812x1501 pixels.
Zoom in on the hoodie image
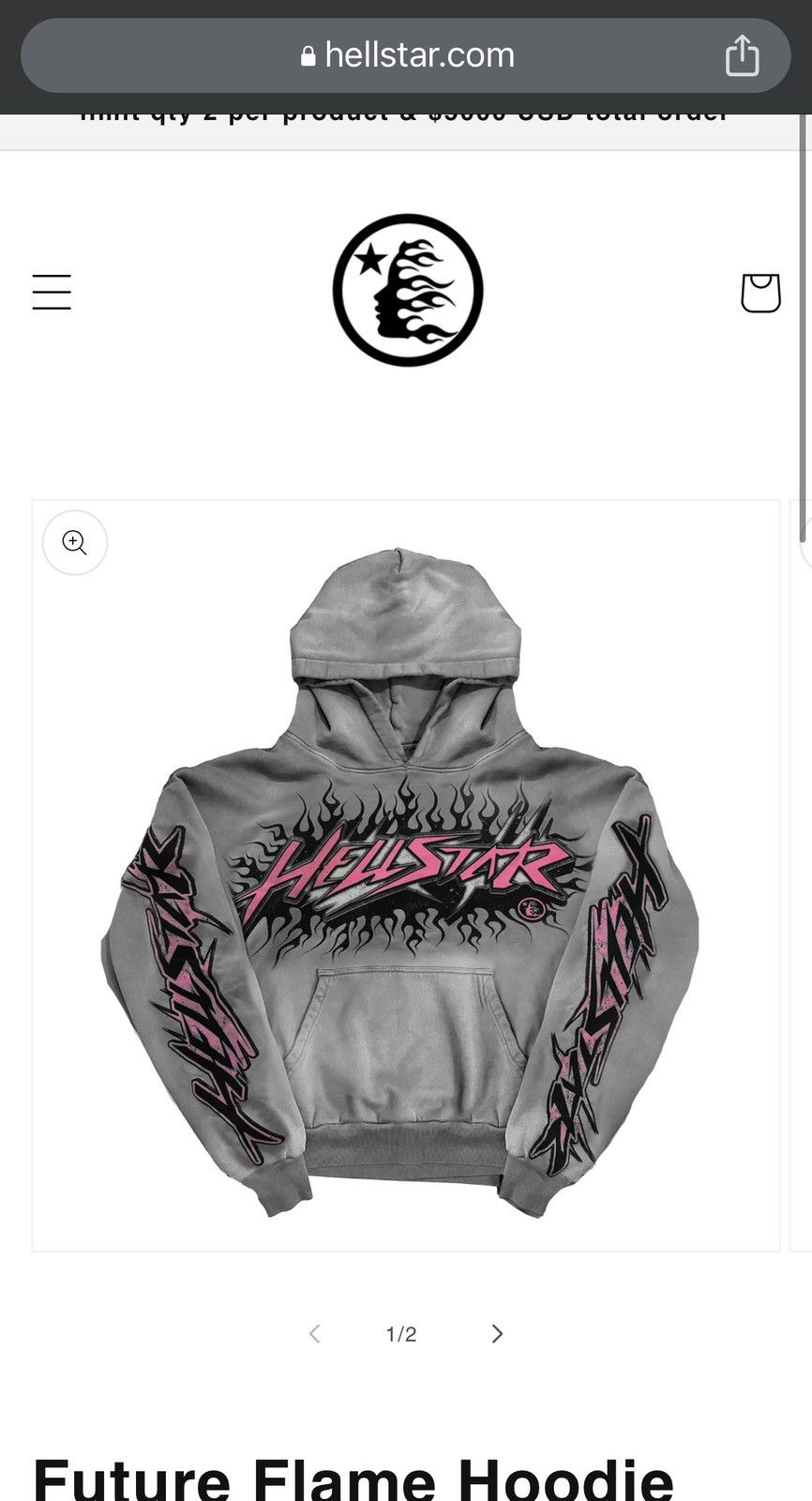[x=75, y=542]
